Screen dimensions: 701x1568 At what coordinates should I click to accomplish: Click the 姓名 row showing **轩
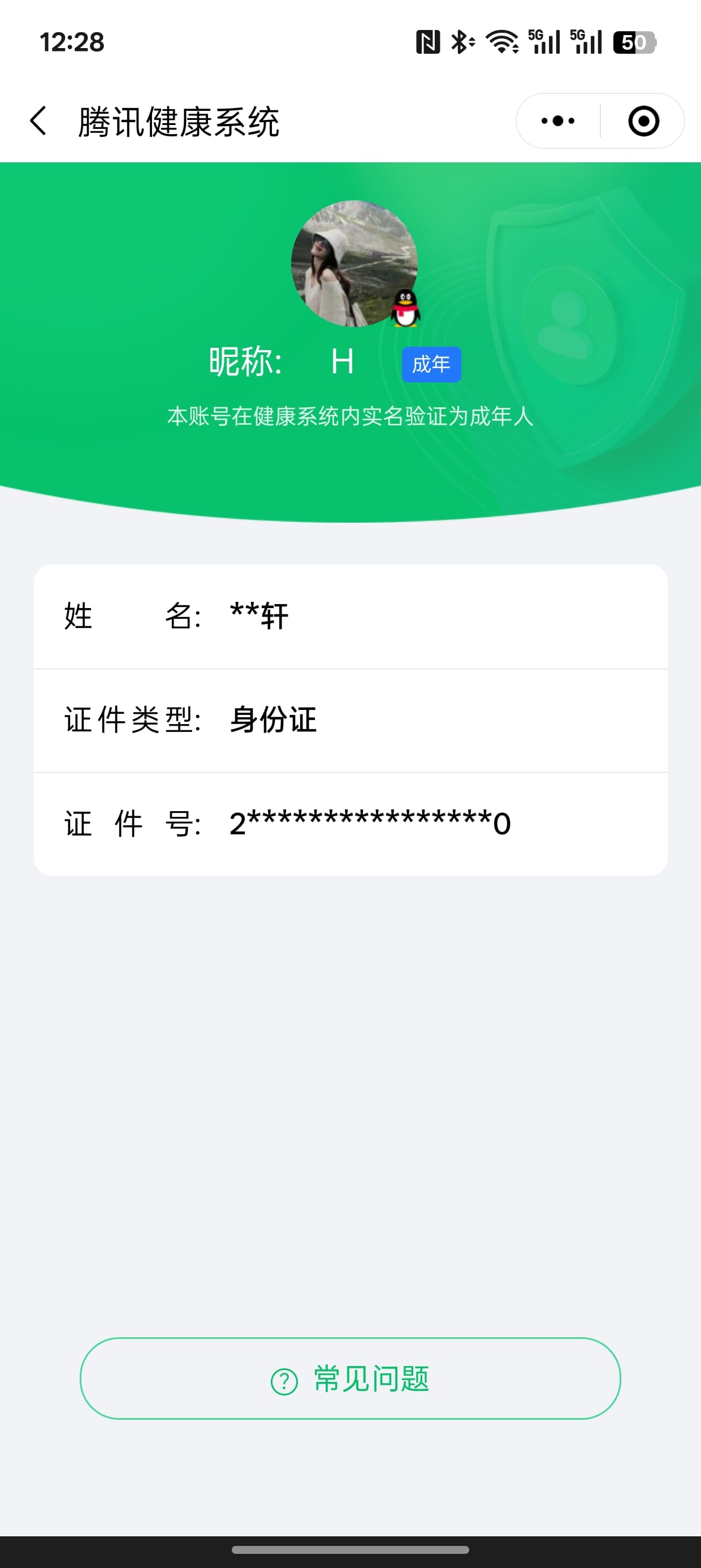coord(350,615)
